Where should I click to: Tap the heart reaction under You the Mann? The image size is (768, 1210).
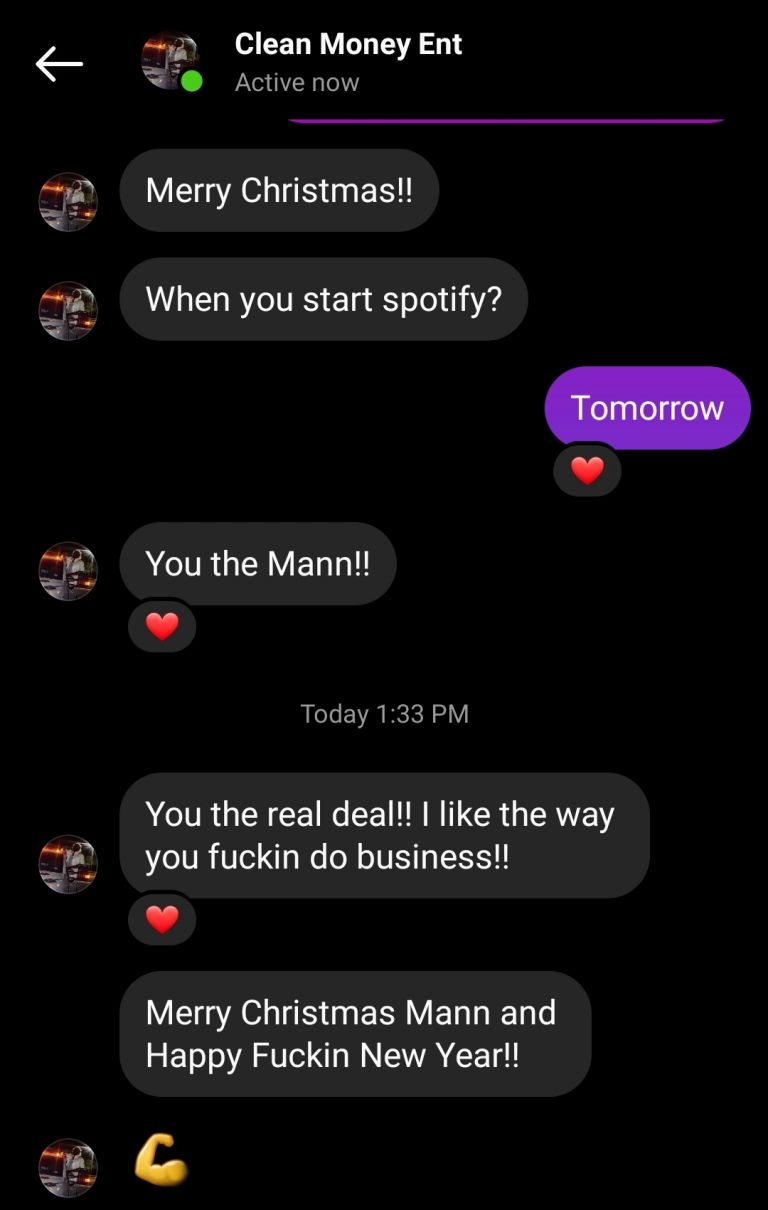tap(161, 626)
